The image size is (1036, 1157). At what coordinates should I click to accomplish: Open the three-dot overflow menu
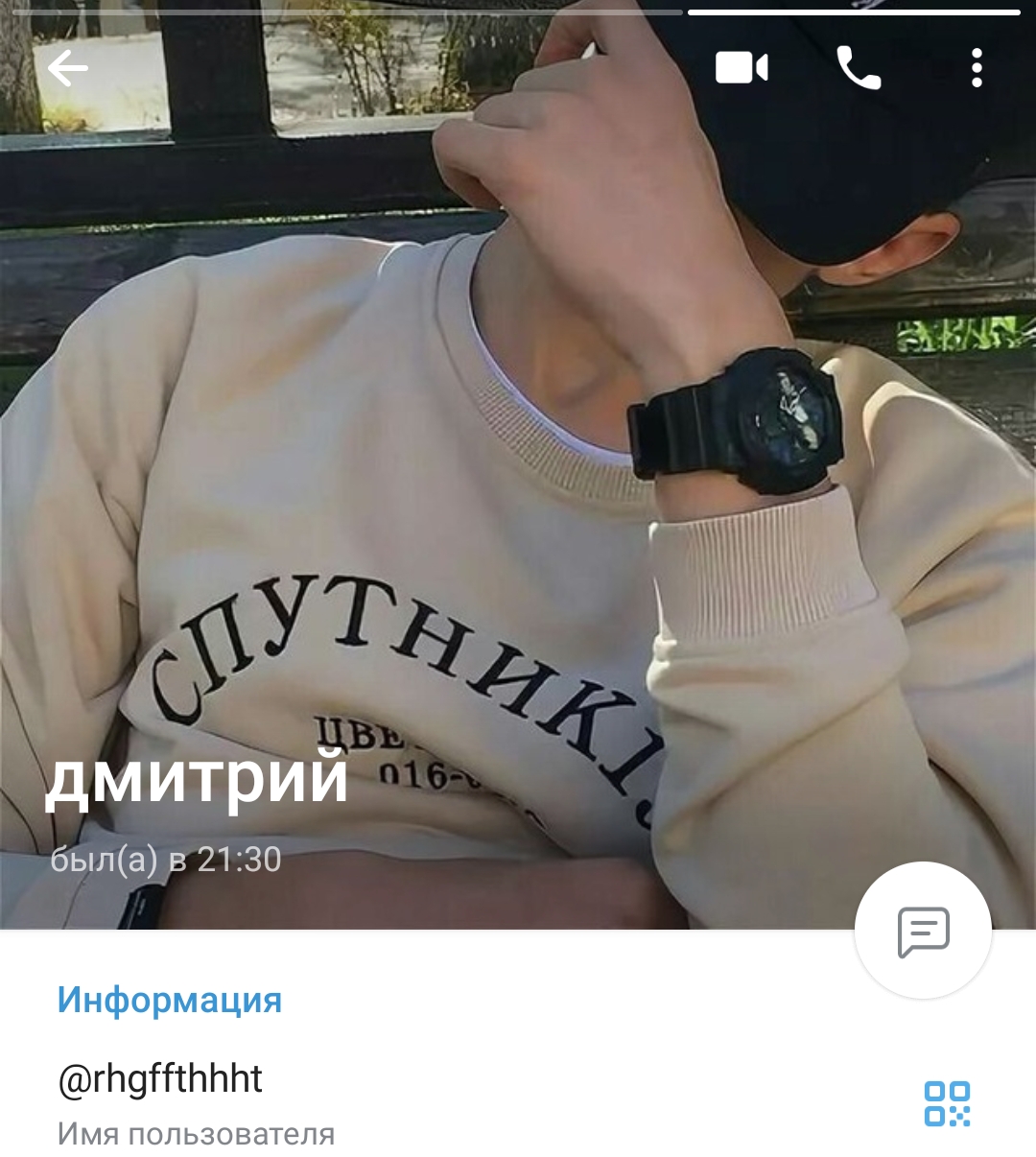coord(977,68)
